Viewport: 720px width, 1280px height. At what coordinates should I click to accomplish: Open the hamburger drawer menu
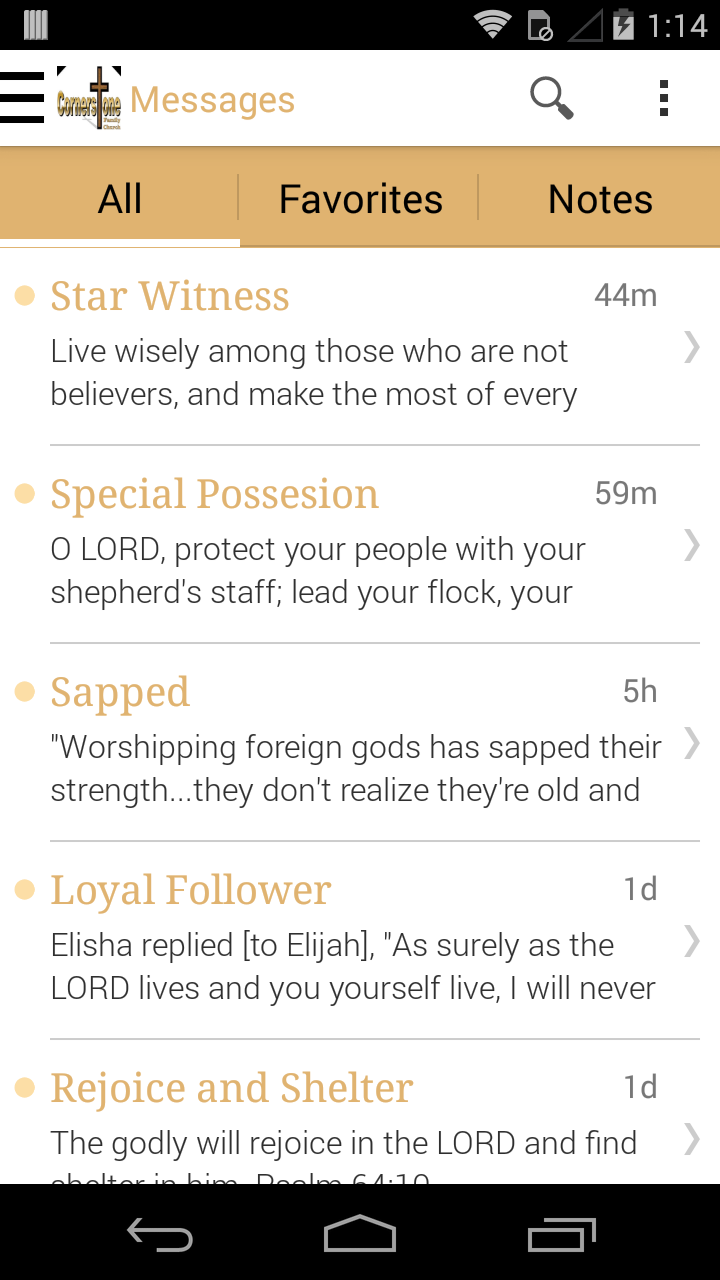[x=22, y=98]
